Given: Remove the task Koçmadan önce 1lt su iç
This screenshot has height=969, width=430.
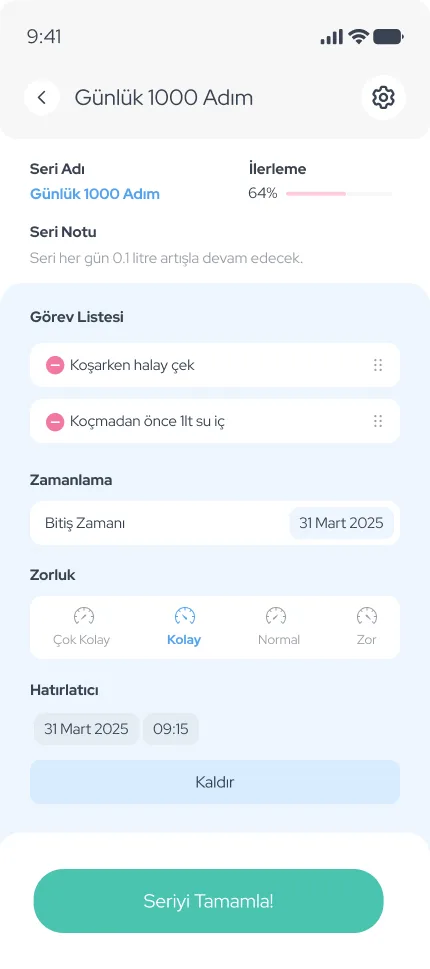Looking at the screenshot, I should (55, 421).
